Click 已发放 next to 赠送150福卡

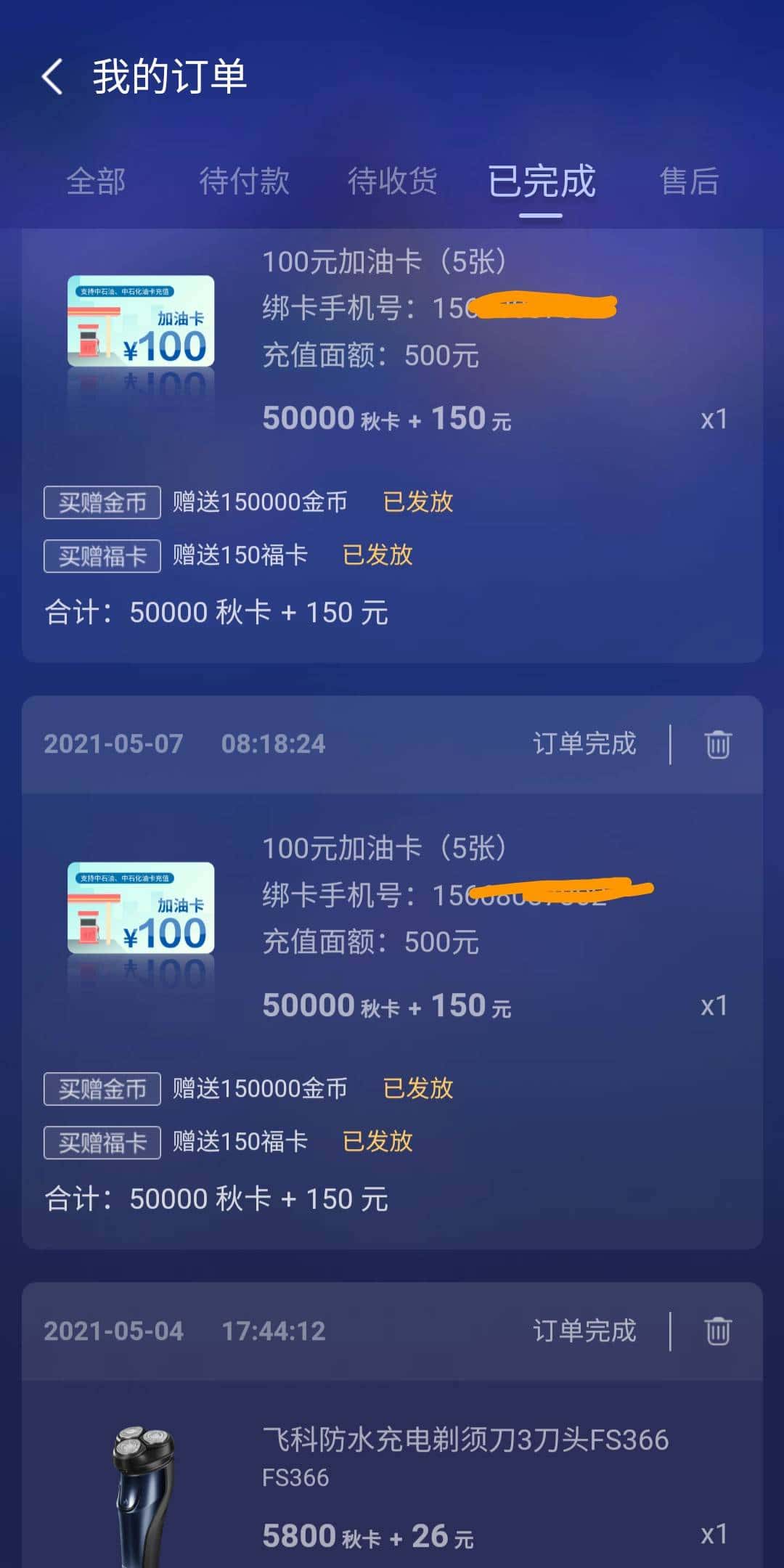(x=377, y=554)
